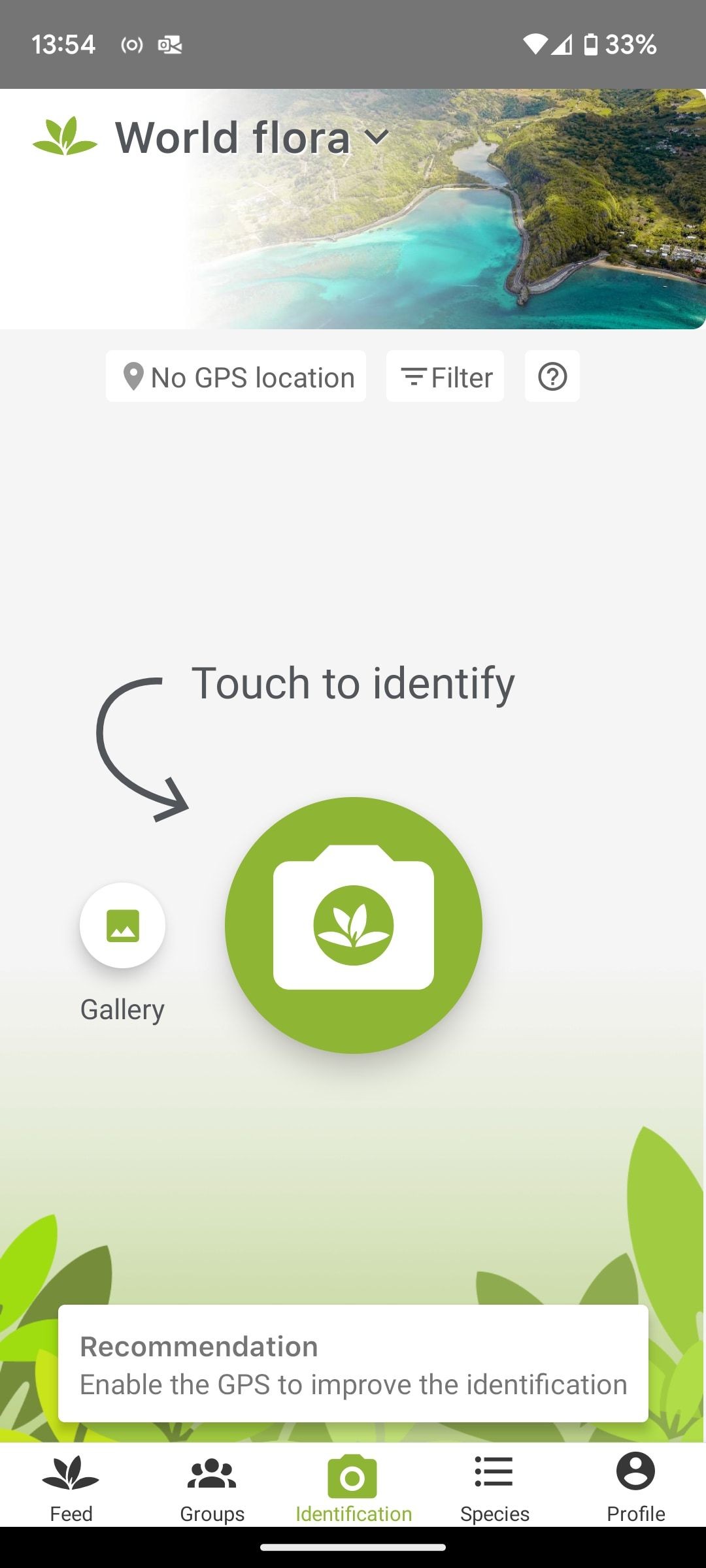Image resolution: width=706 pixels, height=1568 pixels.
Task: Open the help question mark icon
Action: [x=552, y=376]
